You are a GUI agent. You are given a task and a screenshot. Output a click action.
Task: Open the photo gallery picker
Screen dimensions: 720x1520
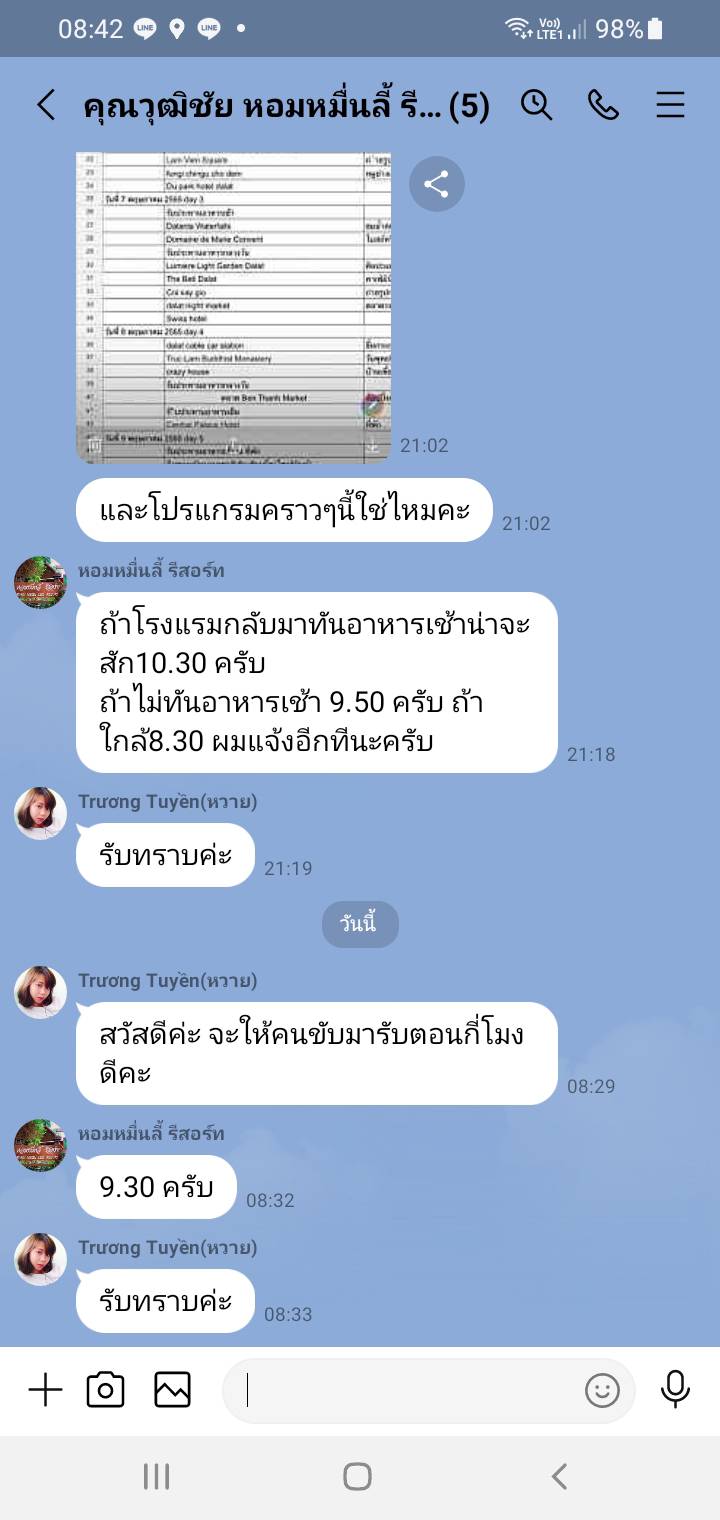[x=172, y=1390]
